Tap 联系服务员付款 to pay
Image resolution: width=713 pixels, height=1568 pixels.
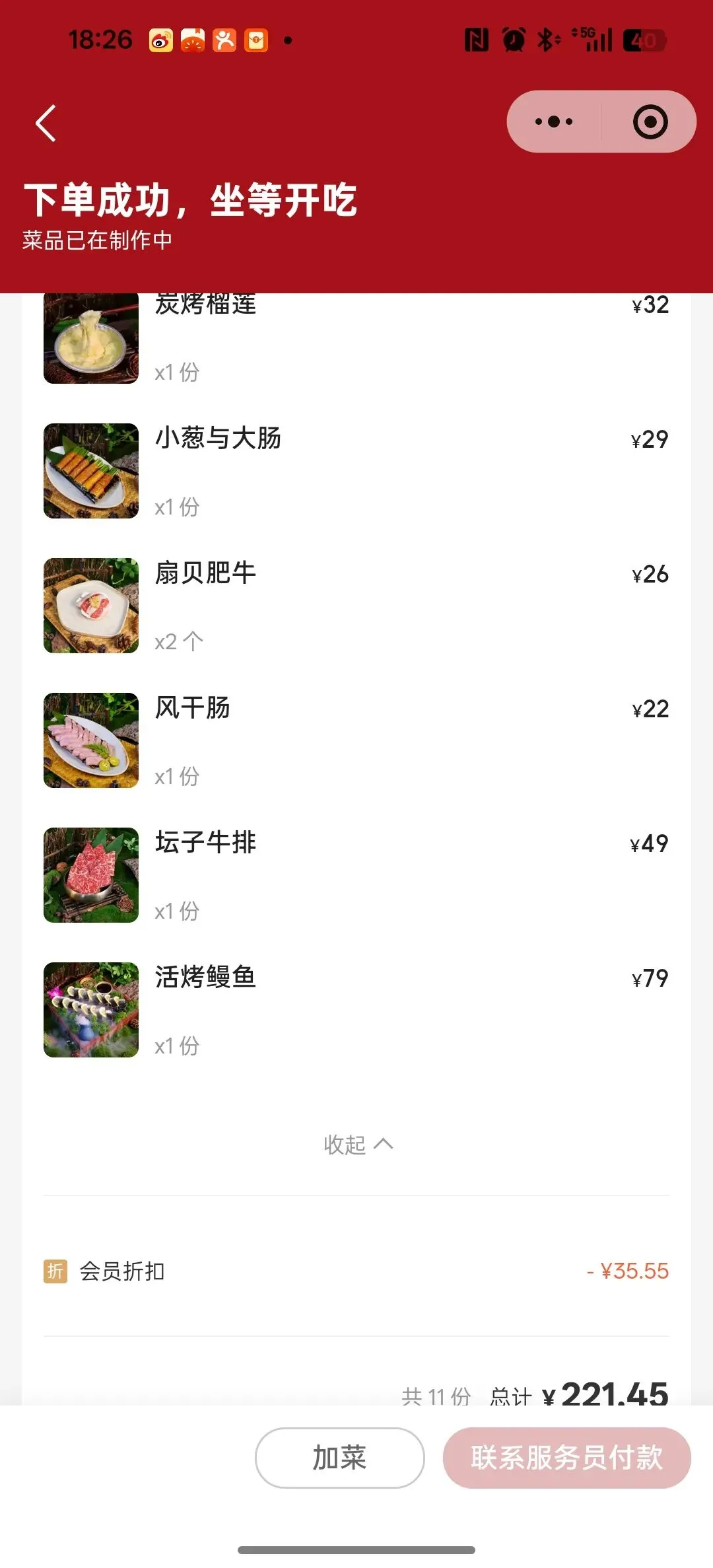[566, 1458]
